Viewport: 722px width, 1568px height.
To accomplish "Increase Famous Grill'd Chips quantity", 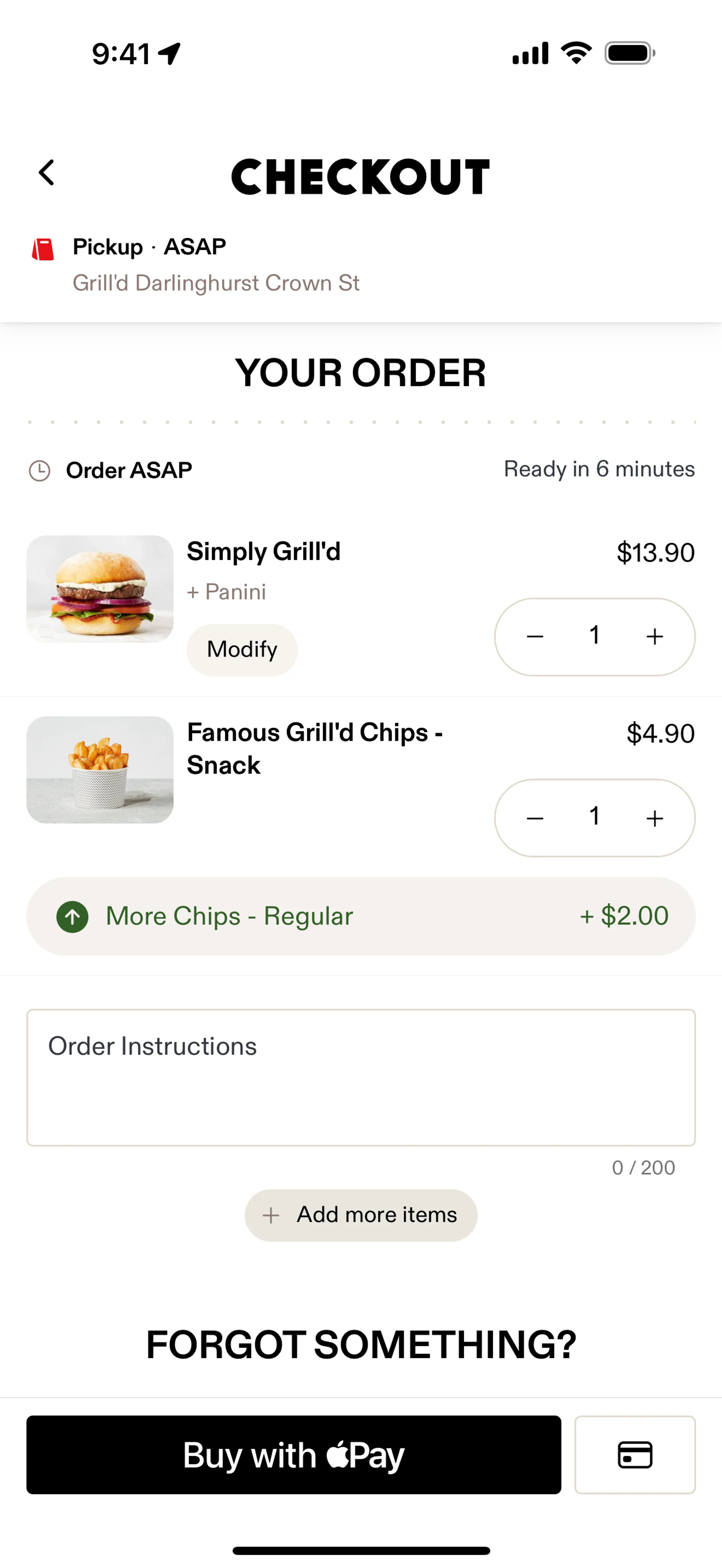I will (654, 818).
